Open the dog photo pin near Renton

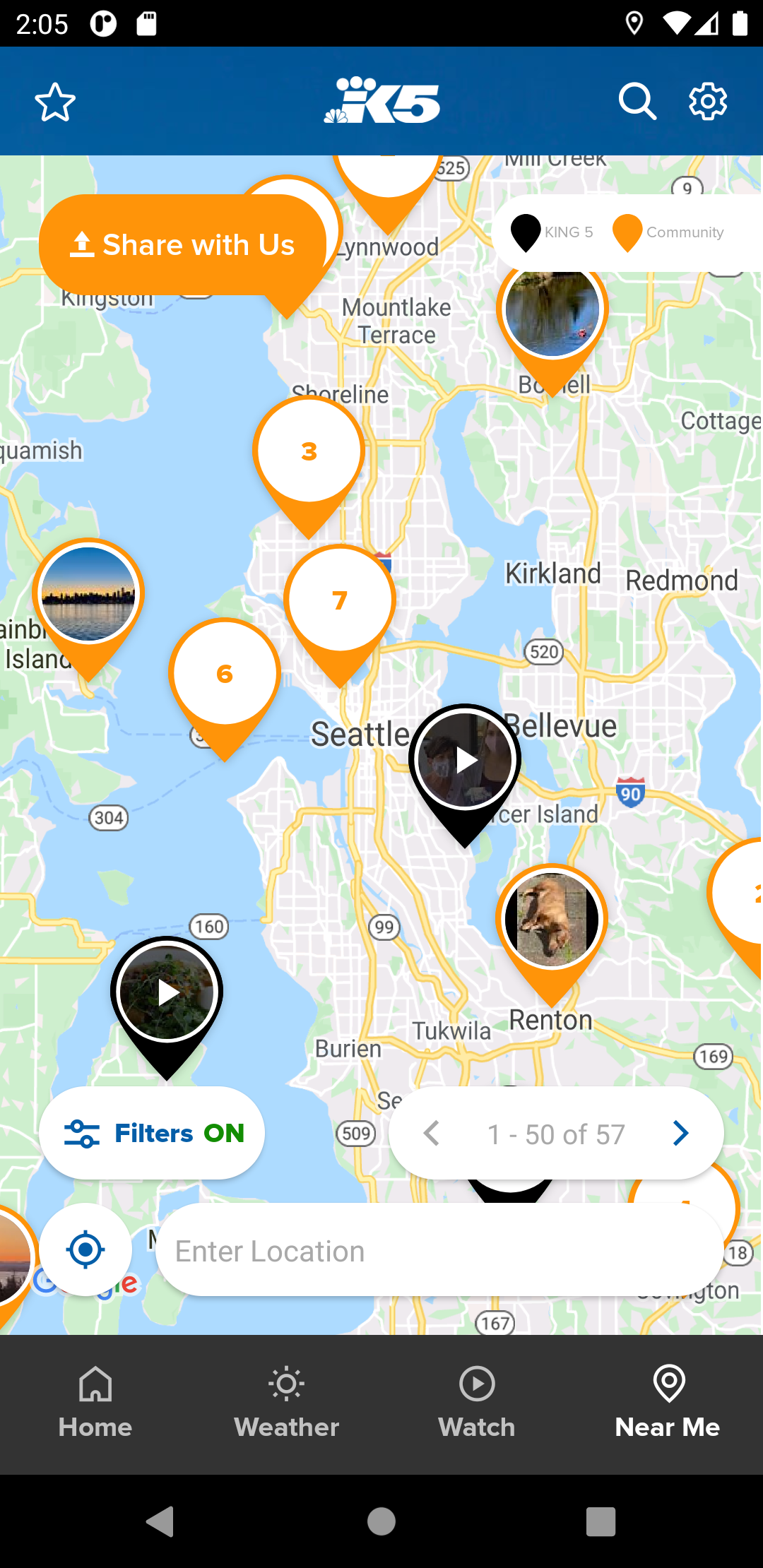[552, 920]
